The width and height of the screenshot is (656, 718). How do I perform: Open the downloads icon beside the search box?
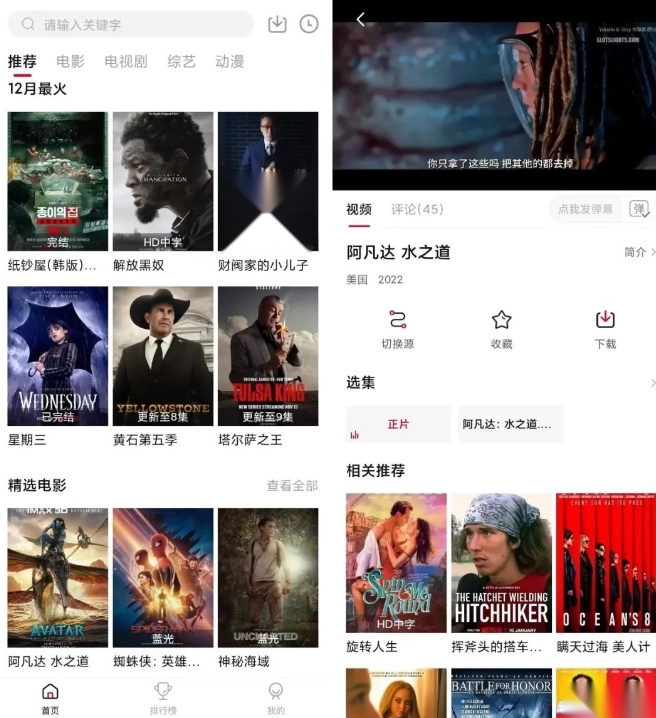277,24
